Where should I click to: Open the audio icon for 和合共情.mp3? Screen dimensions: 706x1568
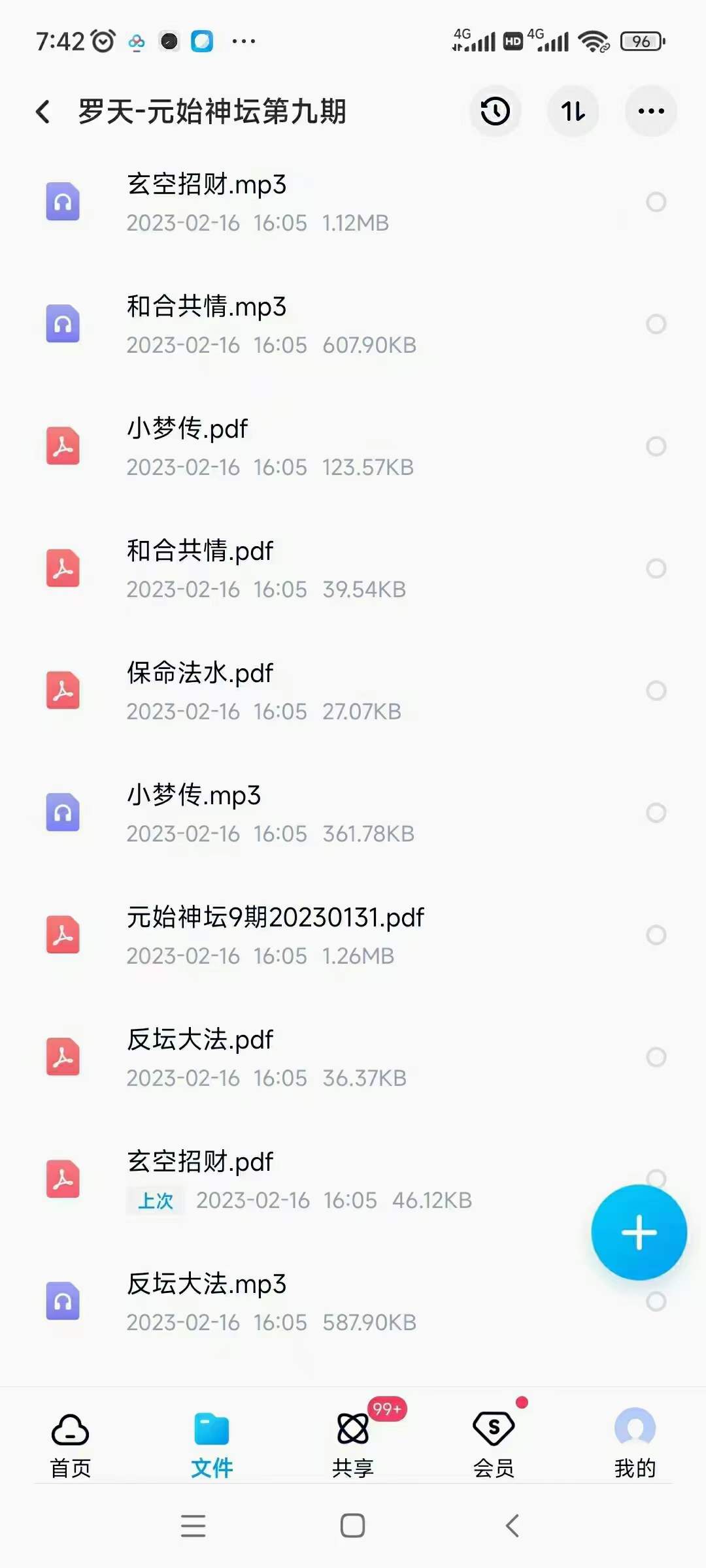pyautogui.click(x=63, y=325)
